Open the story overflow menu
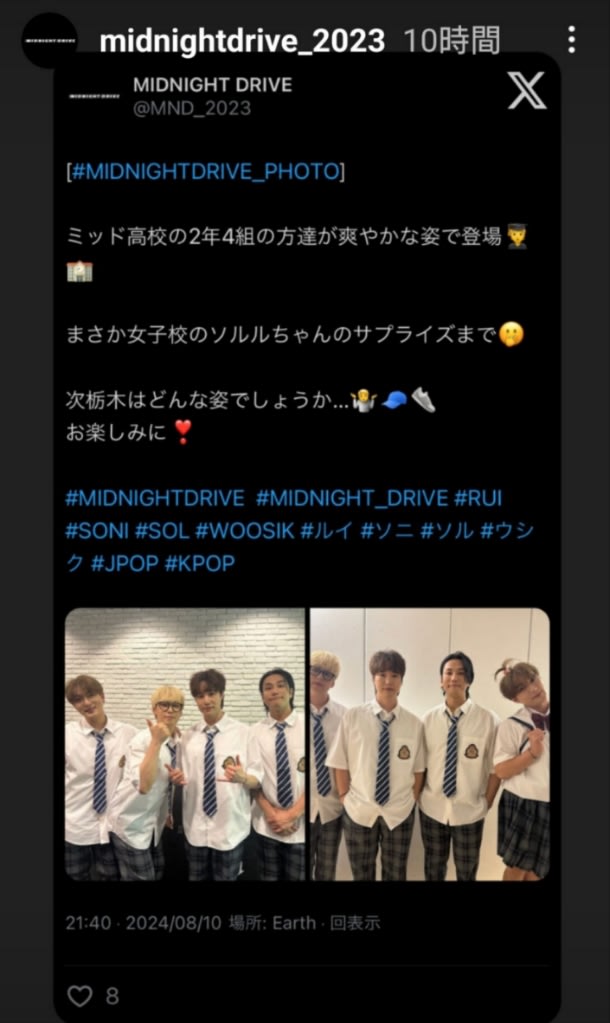This screenshot has height=1023, width=610. click(571, 40)
